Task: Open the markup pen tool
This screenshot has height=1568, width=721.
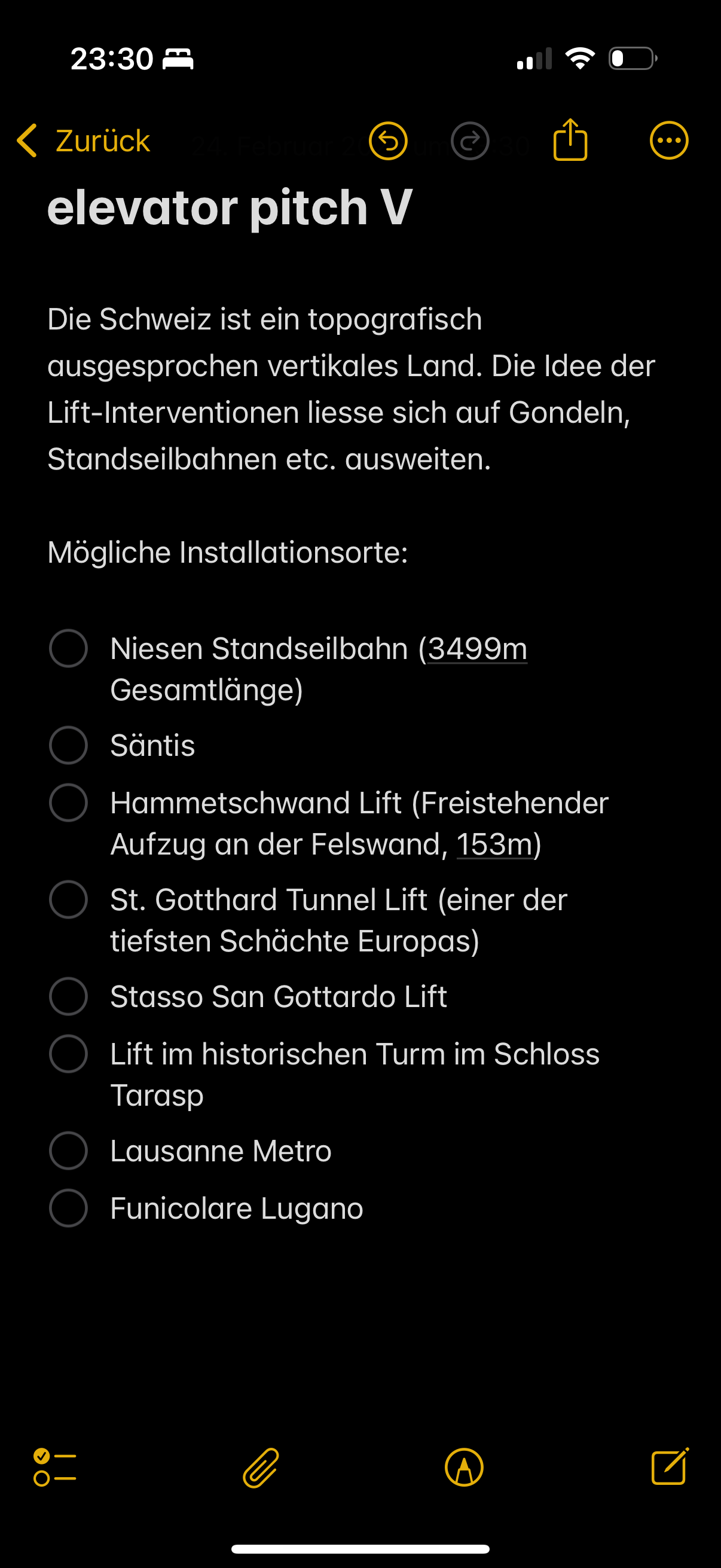Action: coord(465,1467)
